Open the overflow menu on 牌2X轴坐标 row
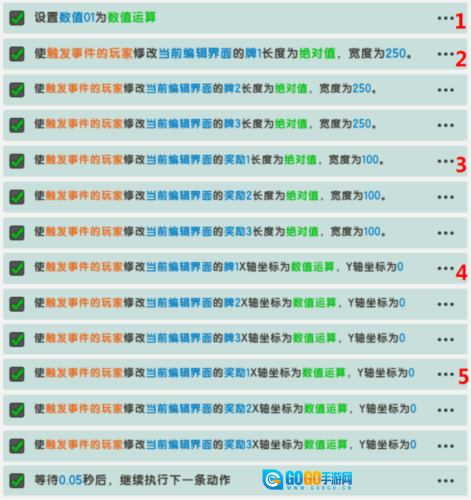 pyautogui.click(x=446, y=304)
